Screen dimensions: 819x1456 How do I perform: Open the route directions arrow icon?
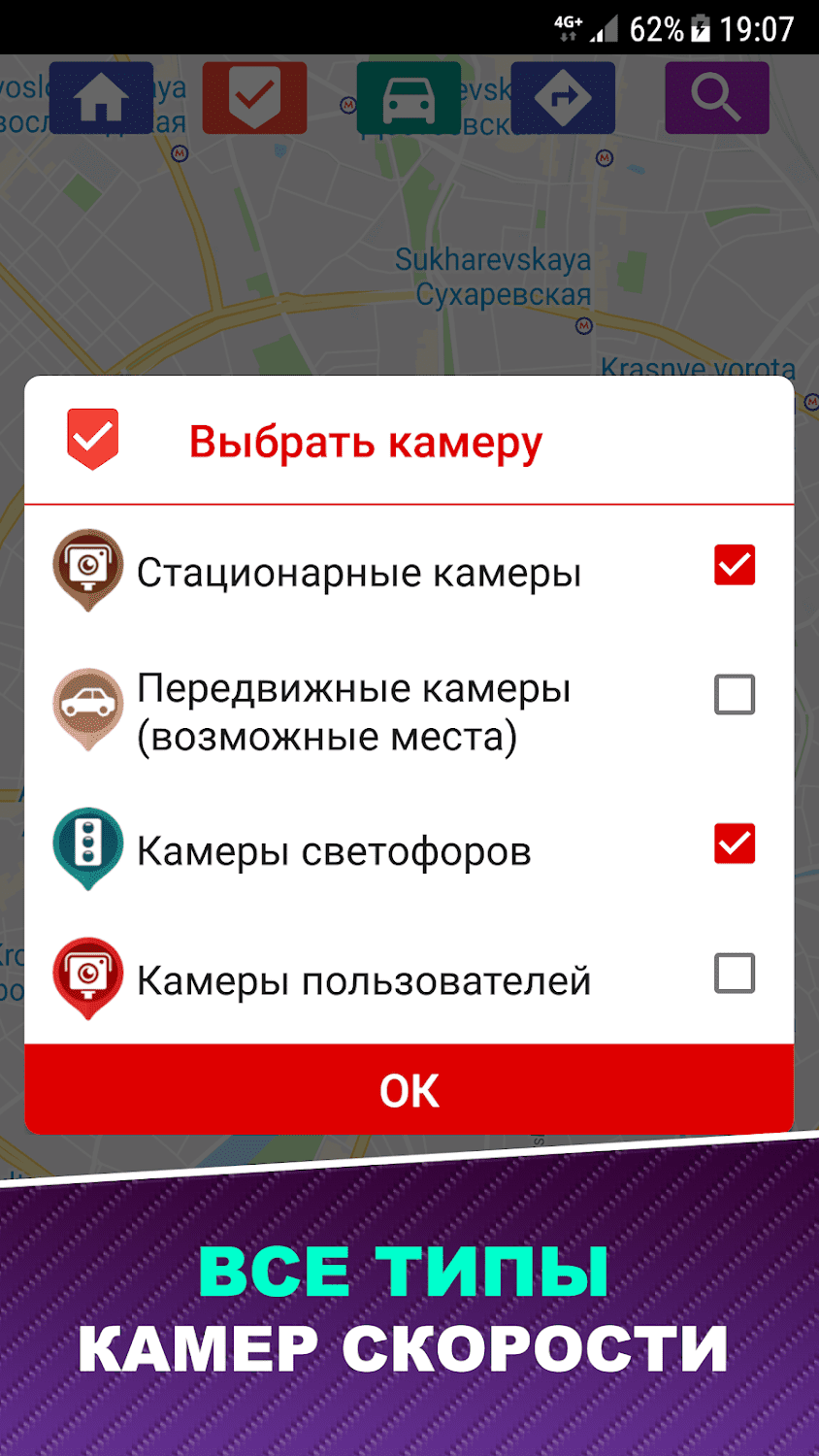[563, 98]
